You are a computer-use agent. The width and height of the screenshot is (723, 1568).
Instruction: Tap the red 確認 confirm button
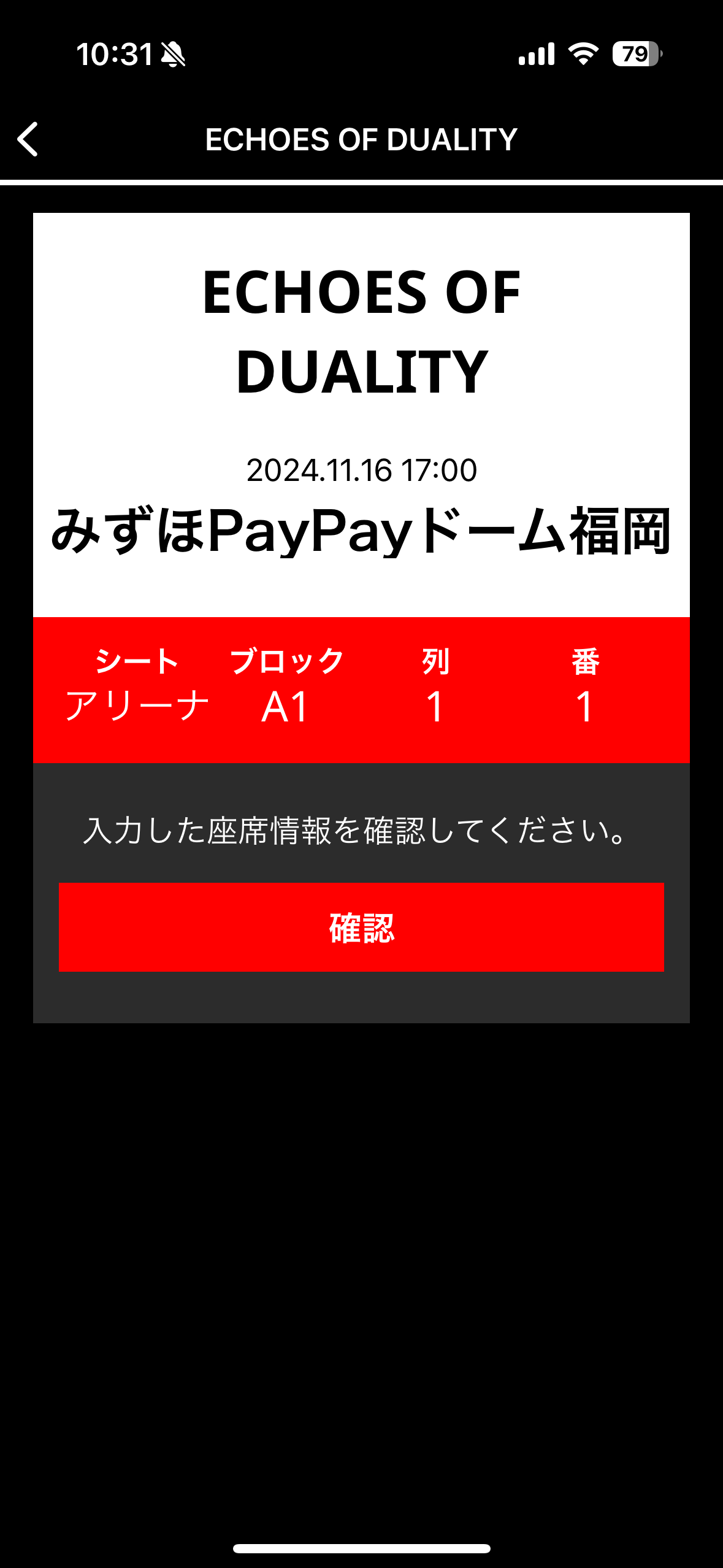click(x=361, y=927)
